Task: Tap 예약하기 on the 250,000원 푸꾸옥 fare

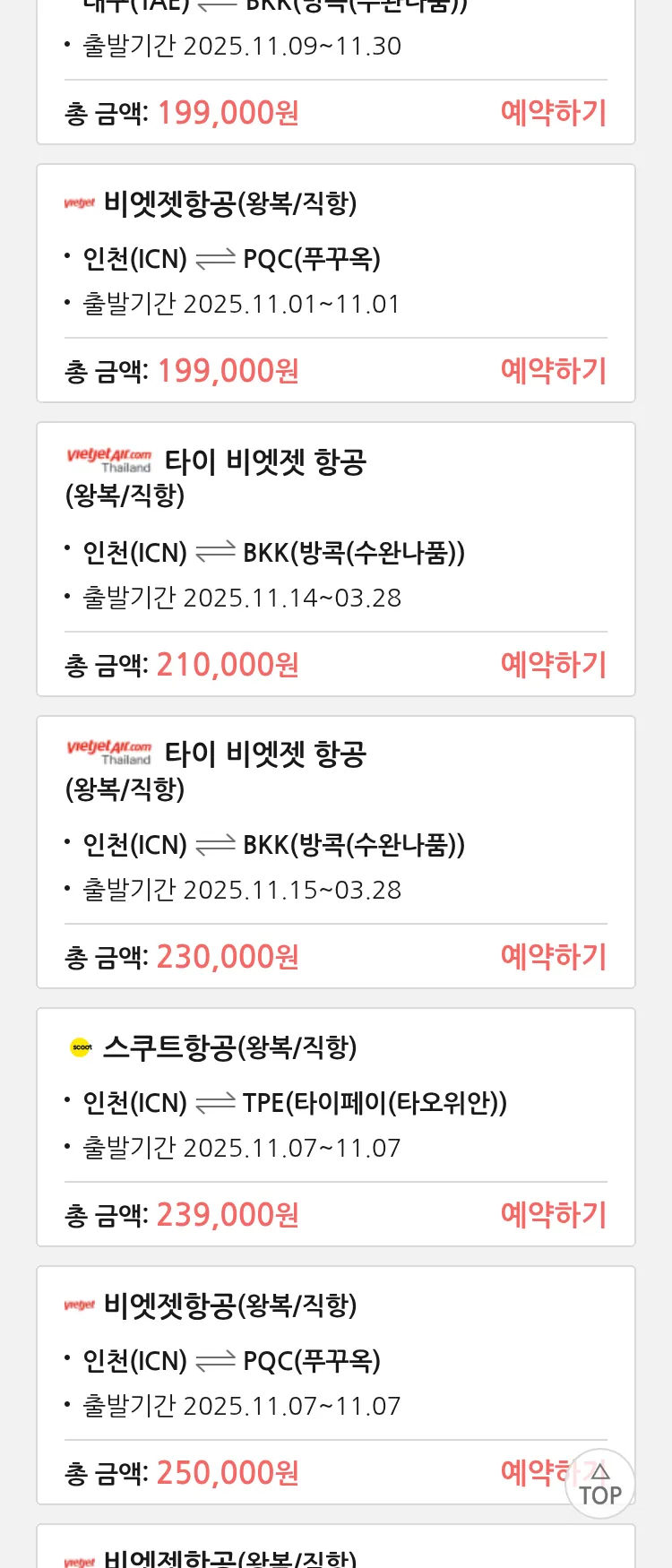Action: 536,1472
